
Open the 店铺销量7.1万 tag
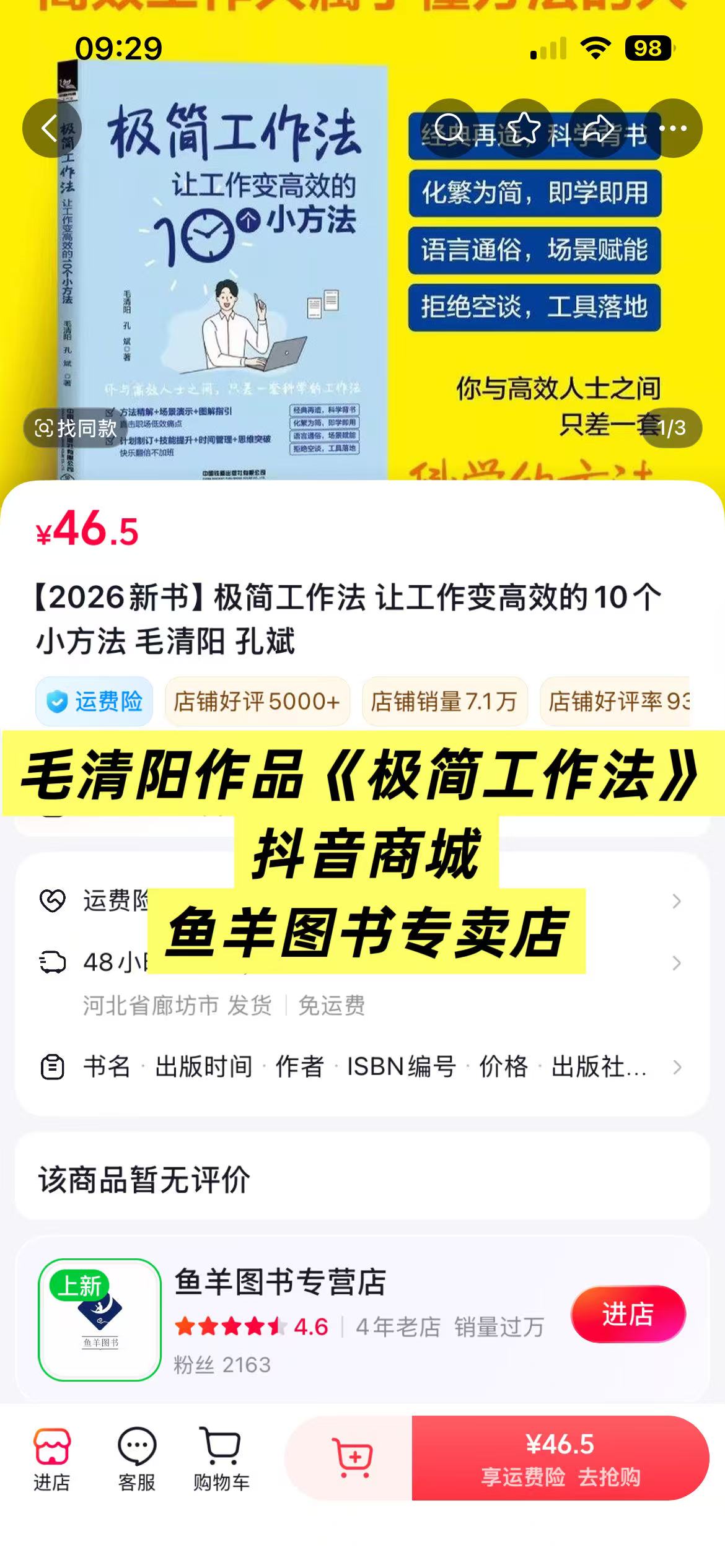pos(444,702)
